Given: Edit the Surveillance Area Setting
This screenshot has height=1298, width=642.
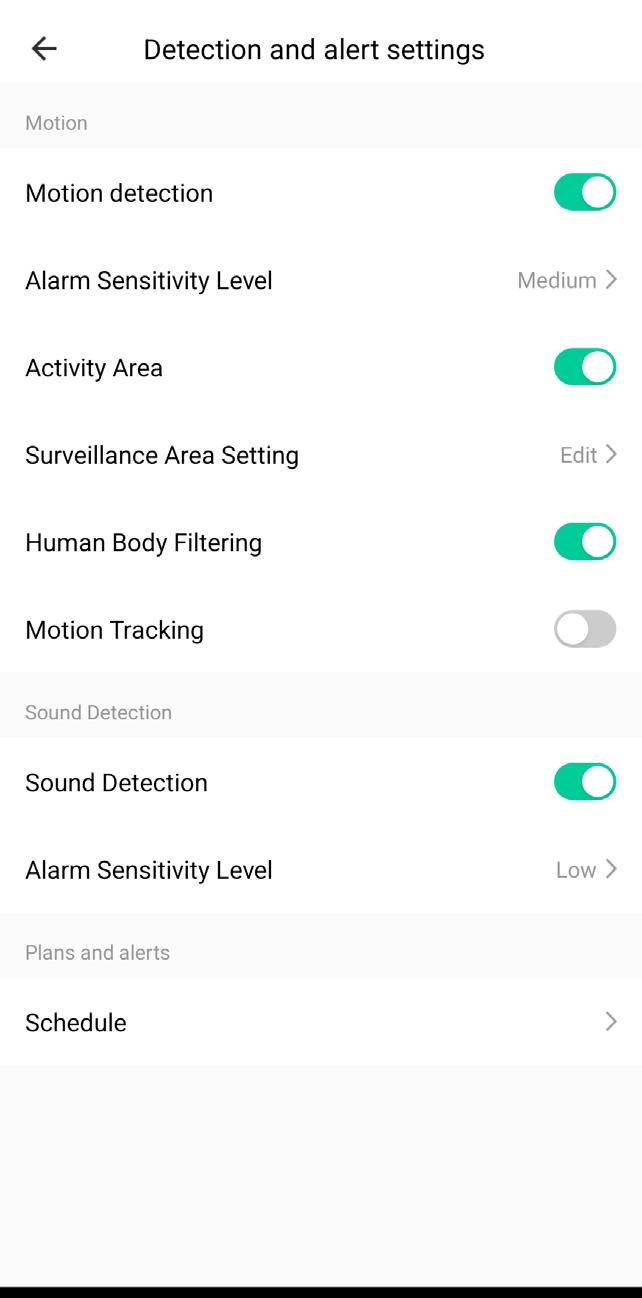Looking at the screenshot, I should point(321,455).
